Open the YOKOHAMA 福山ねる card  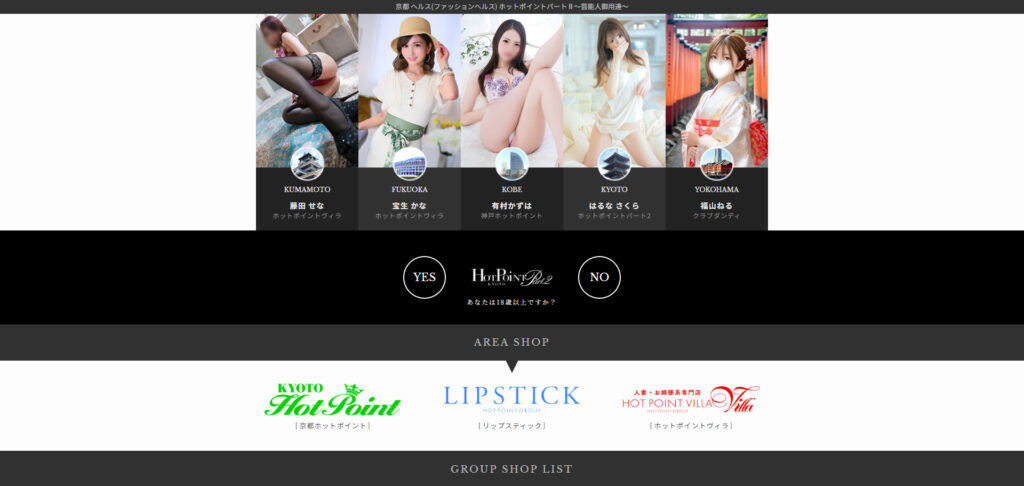pos(716,120)
